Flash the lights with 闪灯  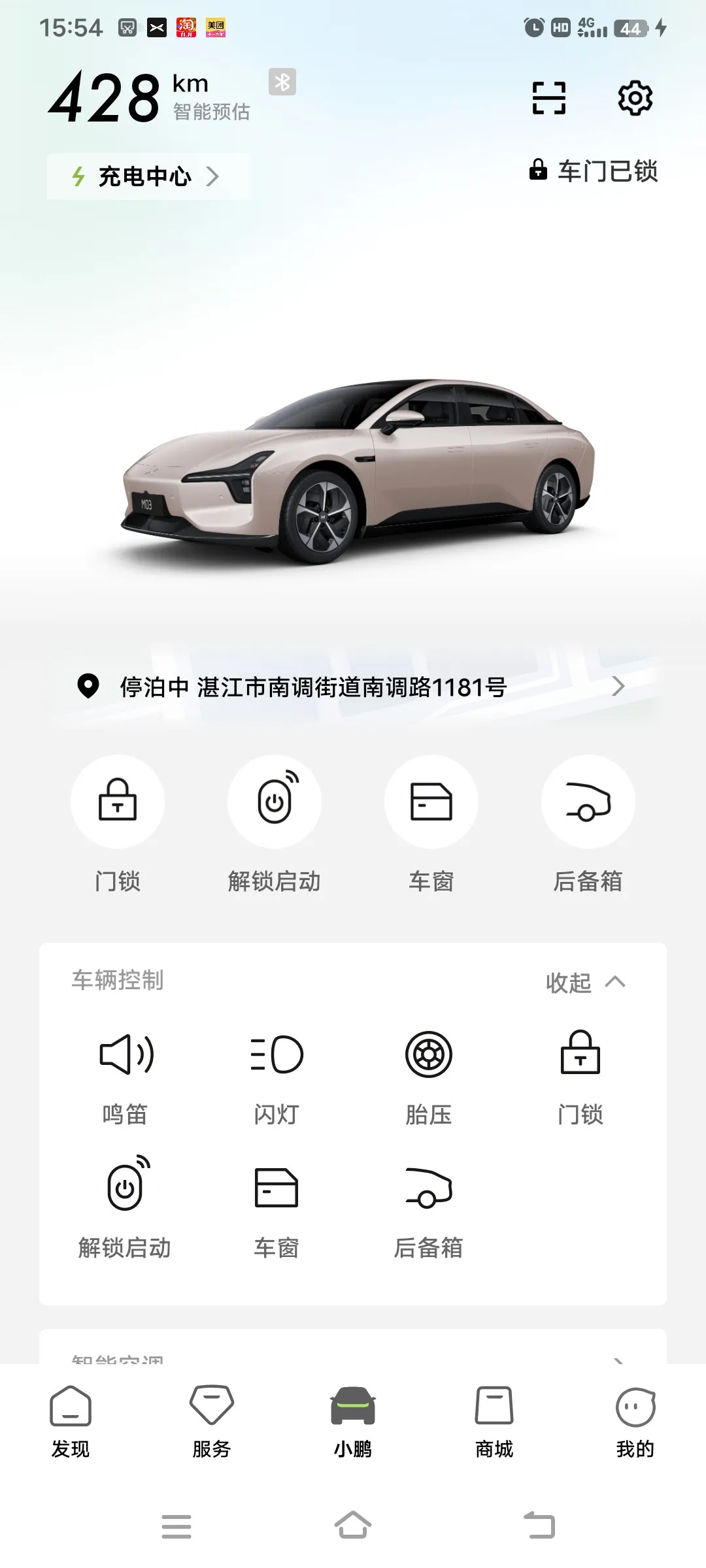point(277,1073)
